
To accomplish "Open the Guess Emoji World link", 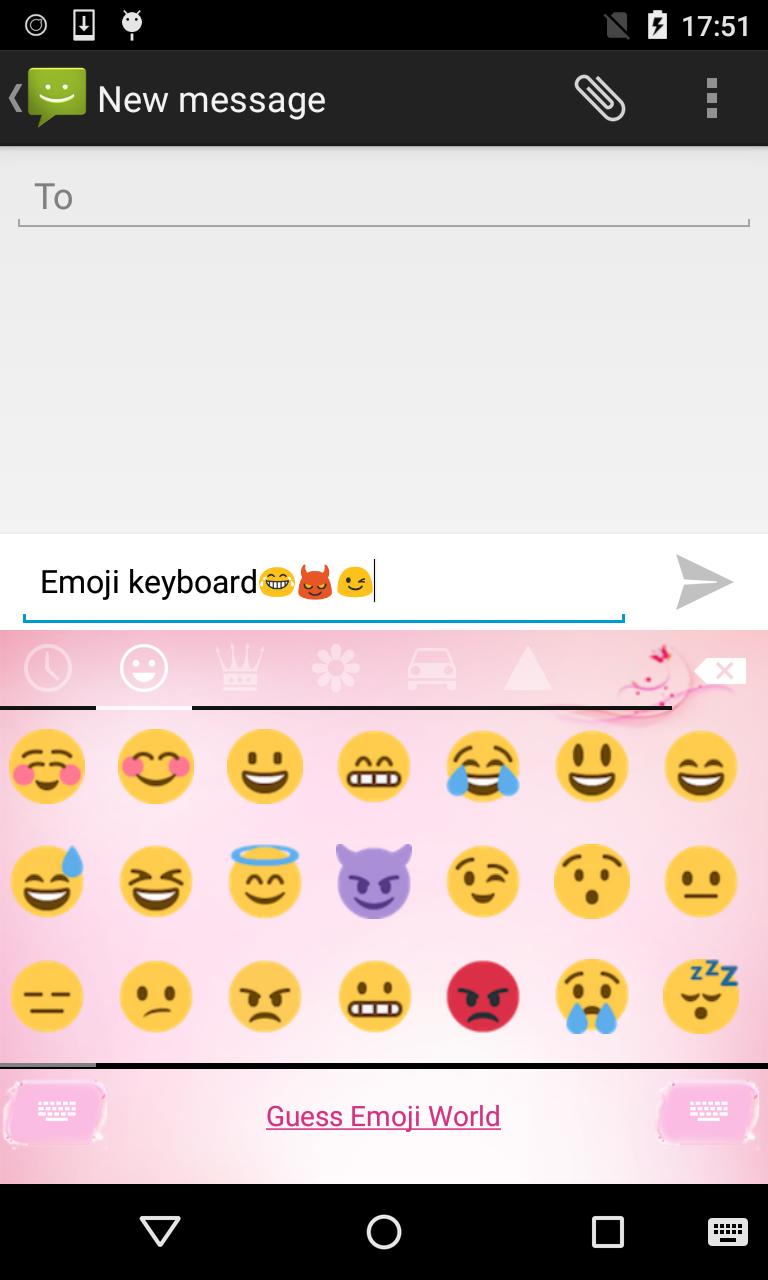I will click(383, 1116).
